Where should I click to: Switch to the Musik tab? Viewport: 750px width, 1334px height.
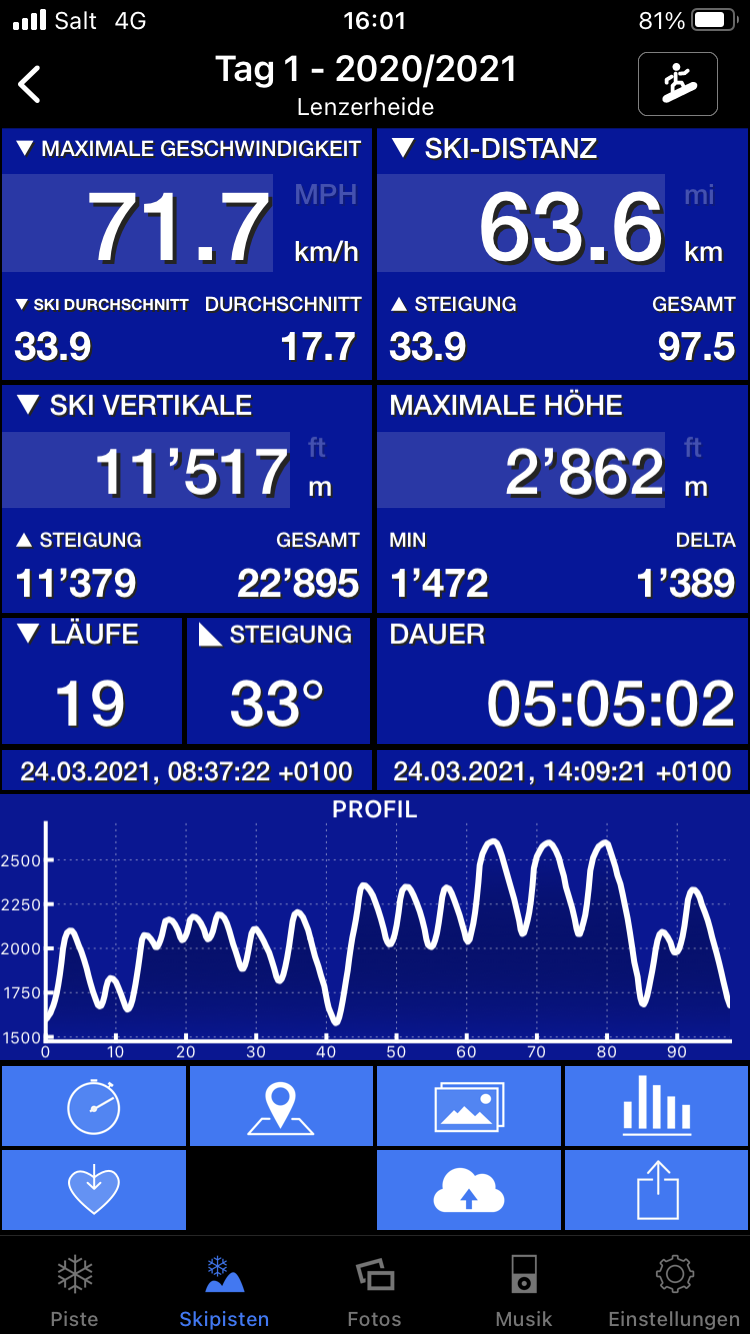[524, 1290]
